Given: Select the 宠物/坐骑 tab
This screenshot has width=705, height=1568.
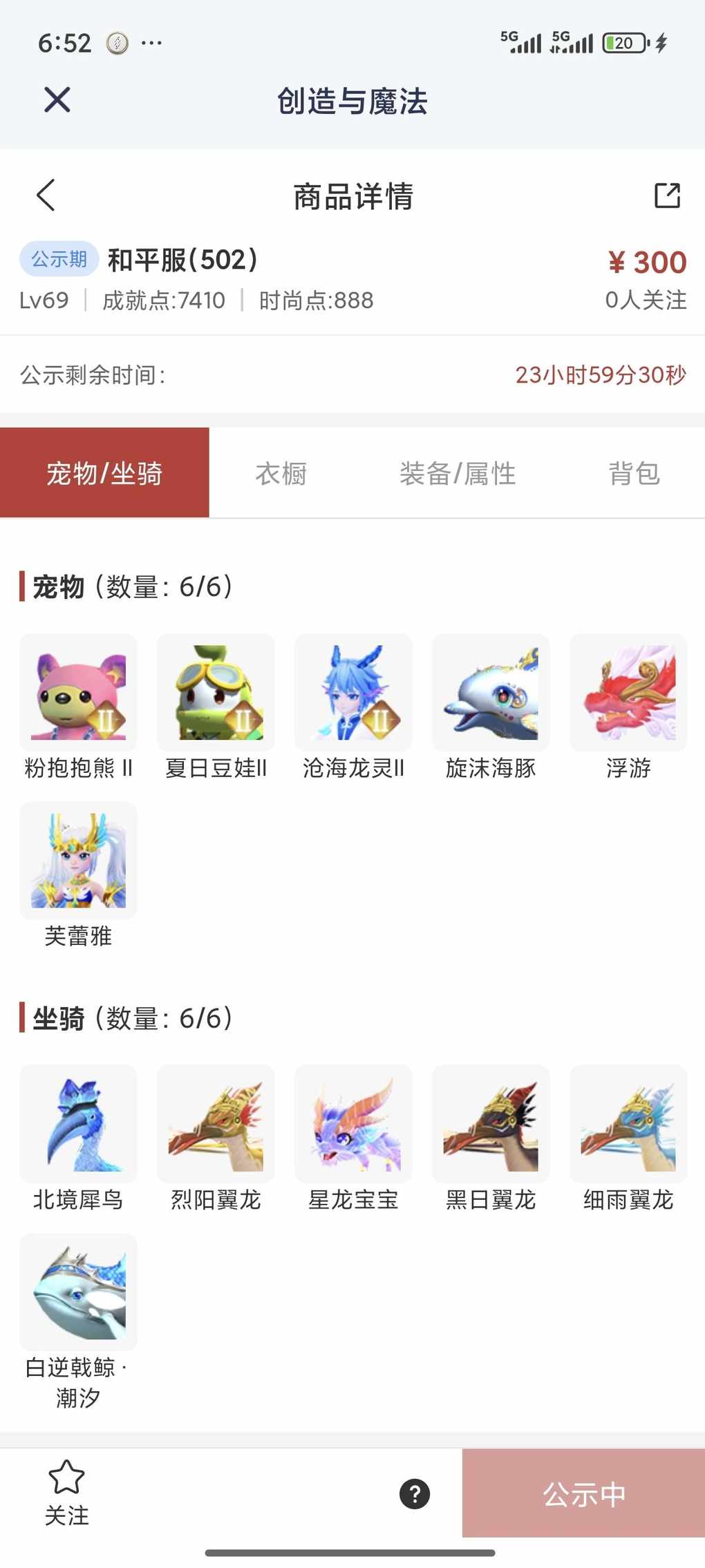Looking at the screenshot, I should click(104, 474).
